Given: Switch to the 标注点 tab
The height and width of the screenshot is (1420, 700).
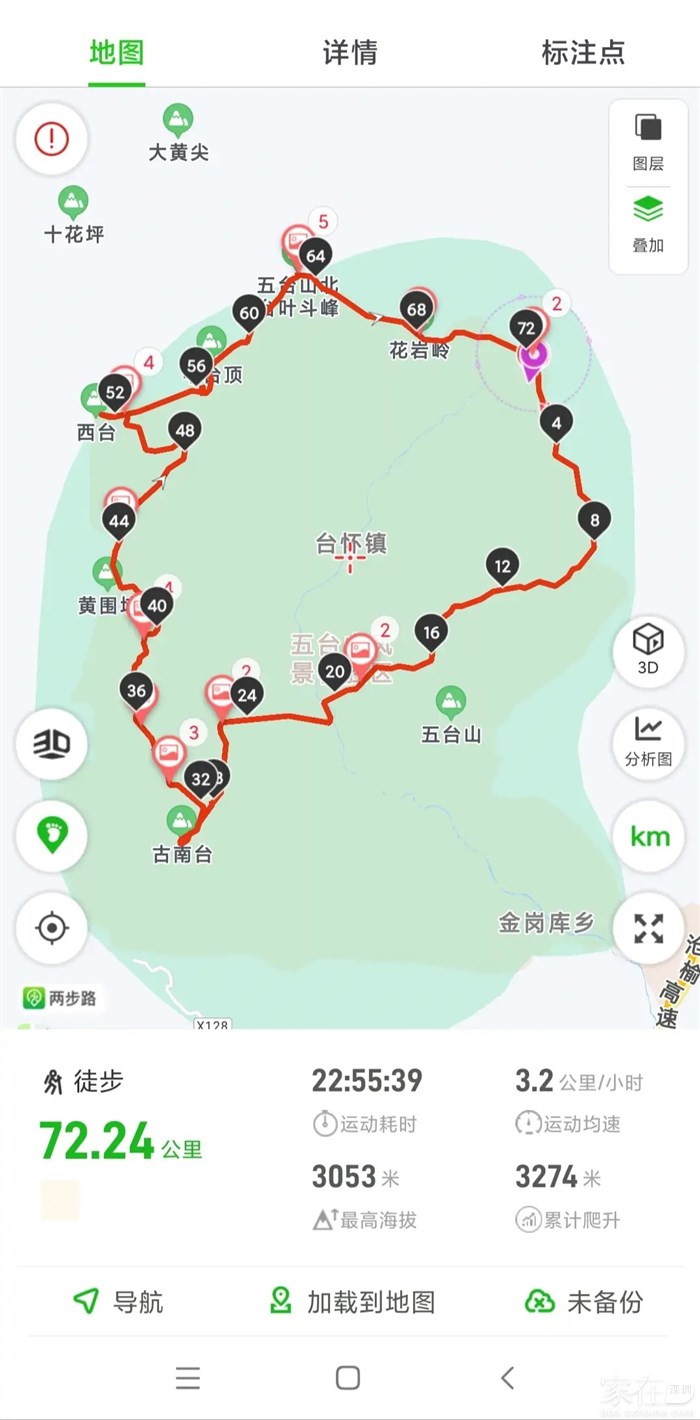Looking at the screenshot, I should pyautogui.click(x=583, y=52).
